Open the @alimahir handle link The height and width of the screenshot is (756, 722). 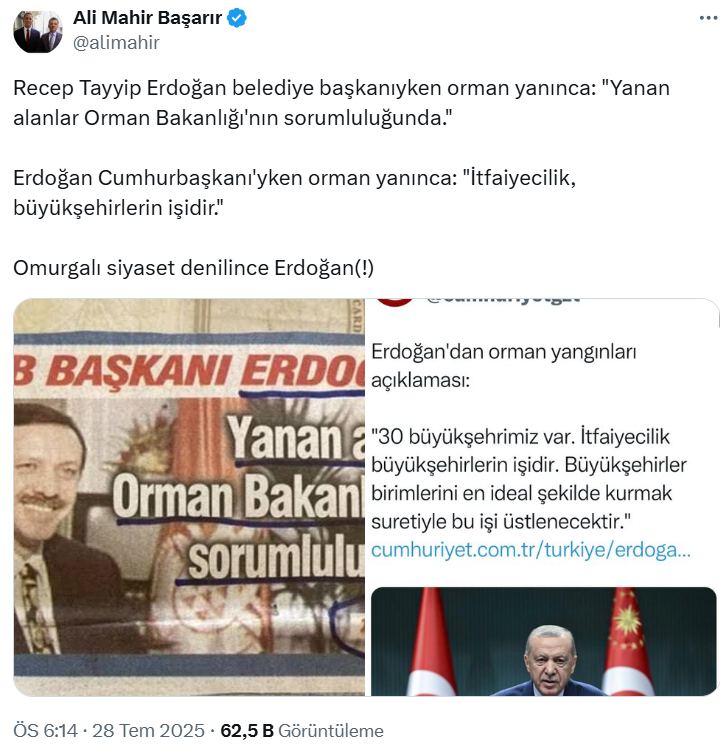pyautogui.click(x=117, y=43)
